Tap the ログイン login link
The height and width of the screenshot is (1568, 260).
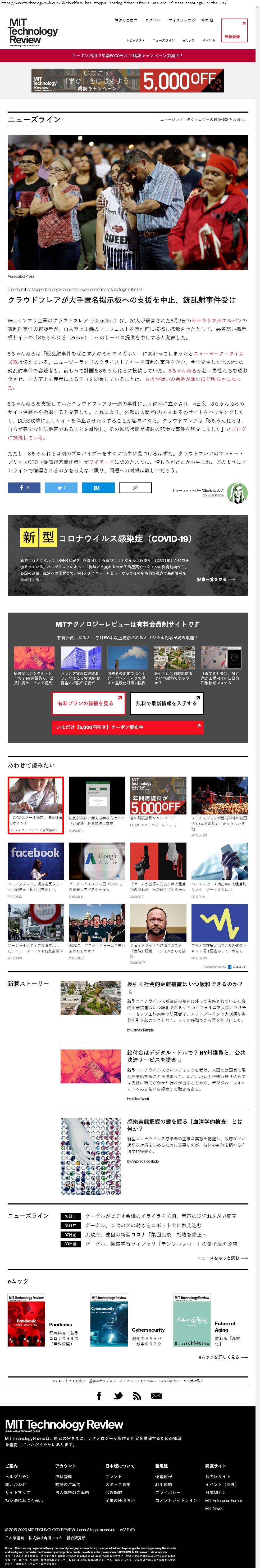click(x=153, y=20)
